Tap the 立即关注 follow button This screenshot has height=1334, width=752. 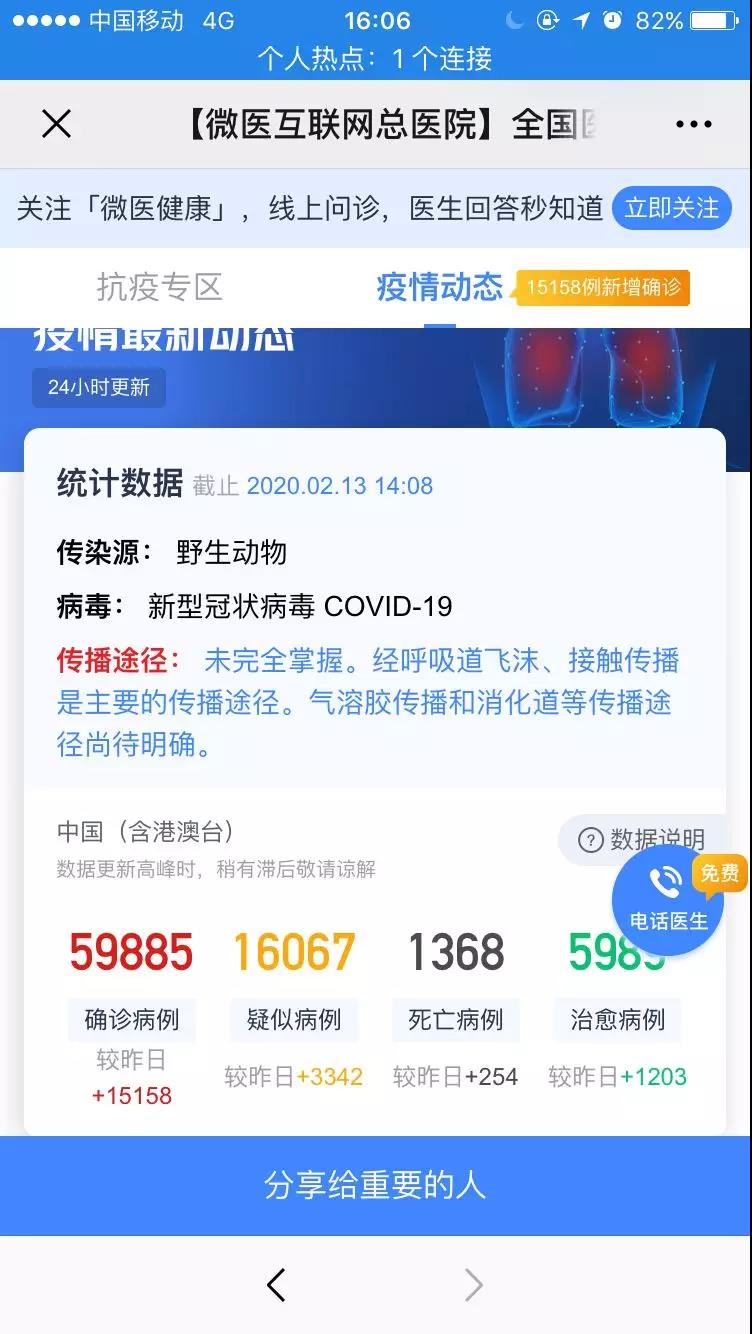671,208
